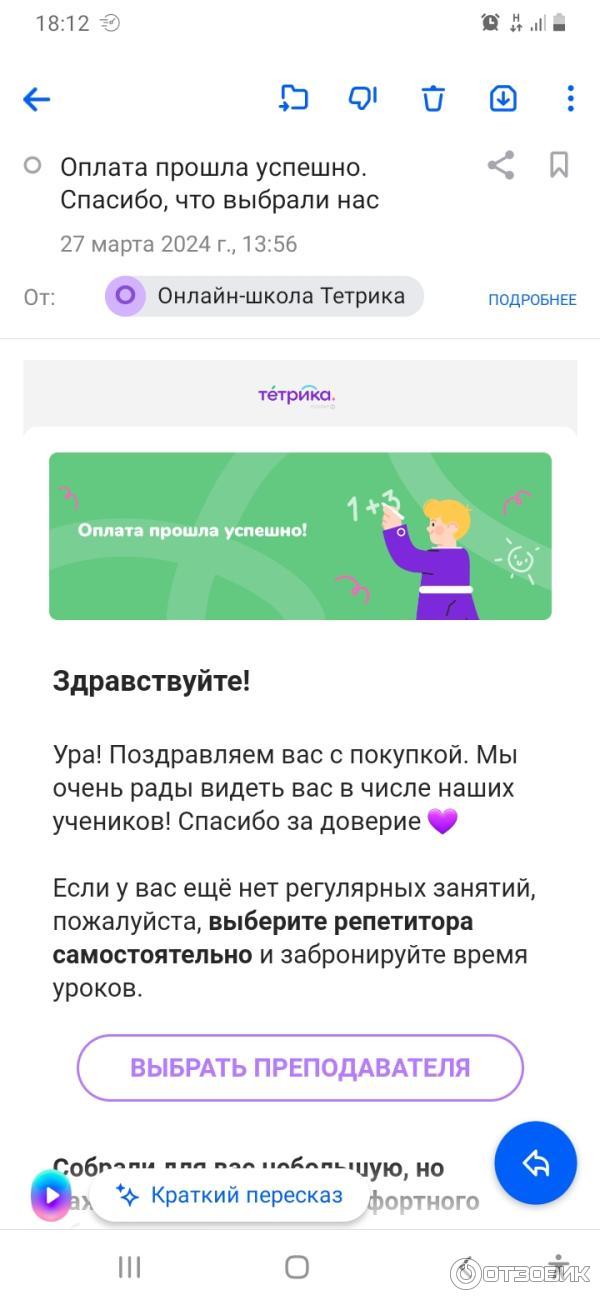The width and height of the screenshot is (600, 1300).
Task: Move this email to a folder
Action: (x=293, y=98)
